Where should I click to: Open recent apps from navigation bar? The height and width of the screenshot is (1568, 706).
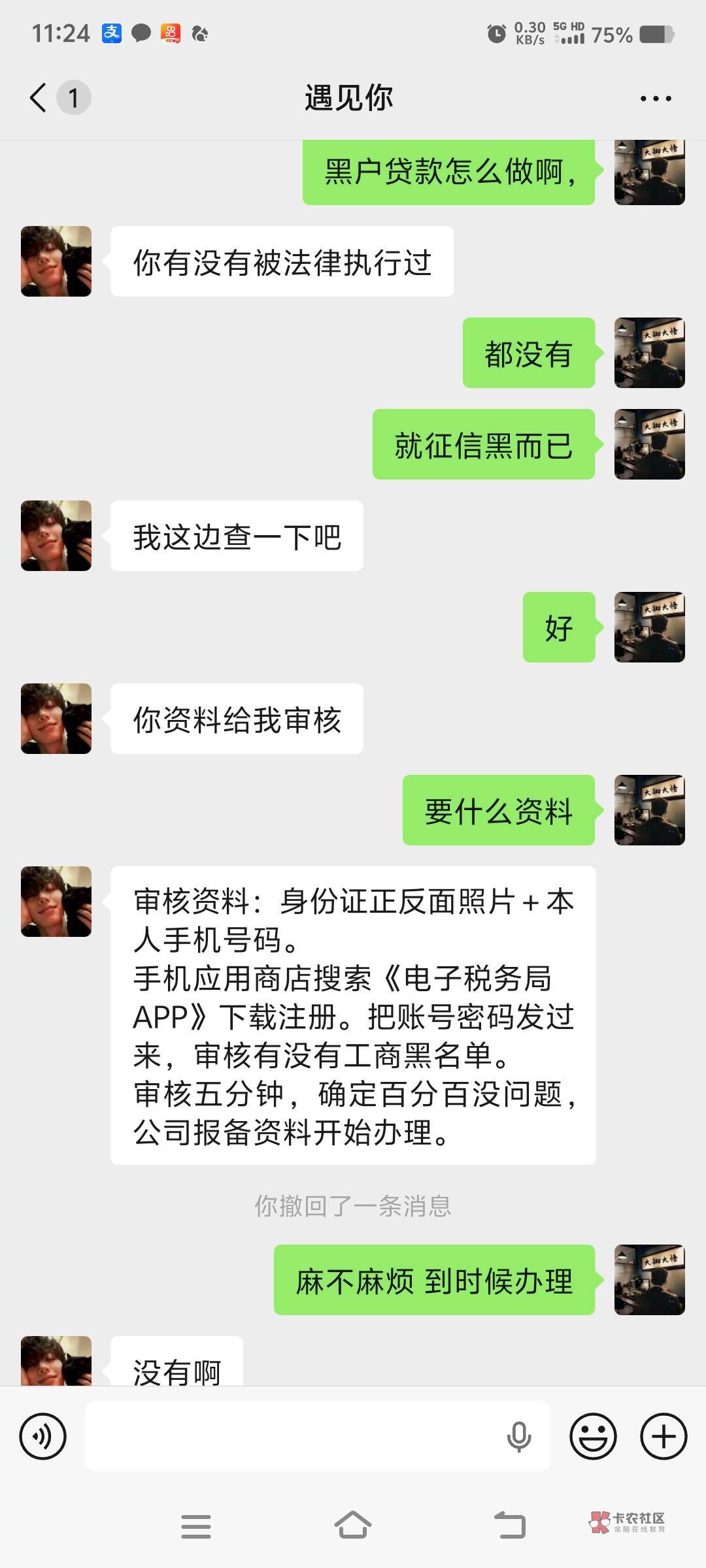coord(196,1527)
